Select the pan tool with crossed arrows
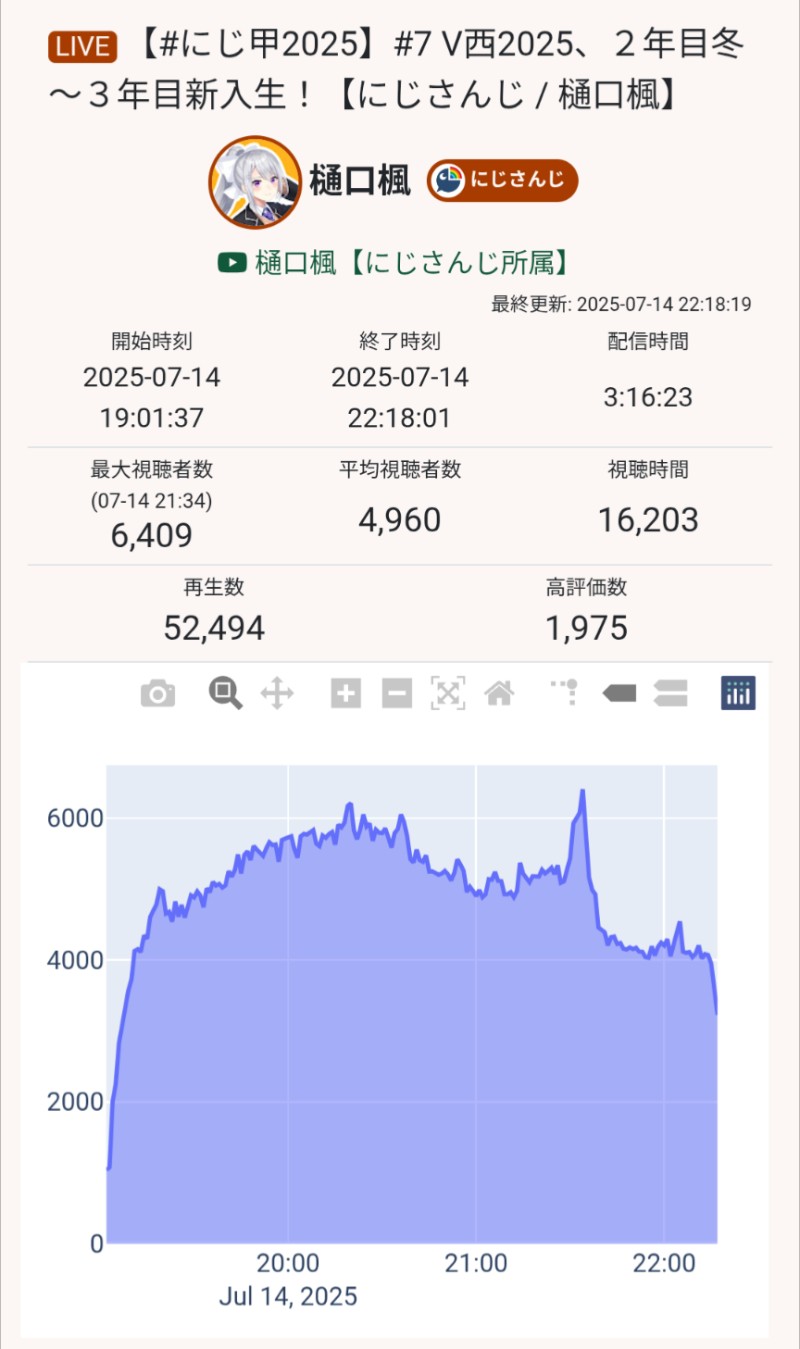800x1349 pixels. coord(277,693)
